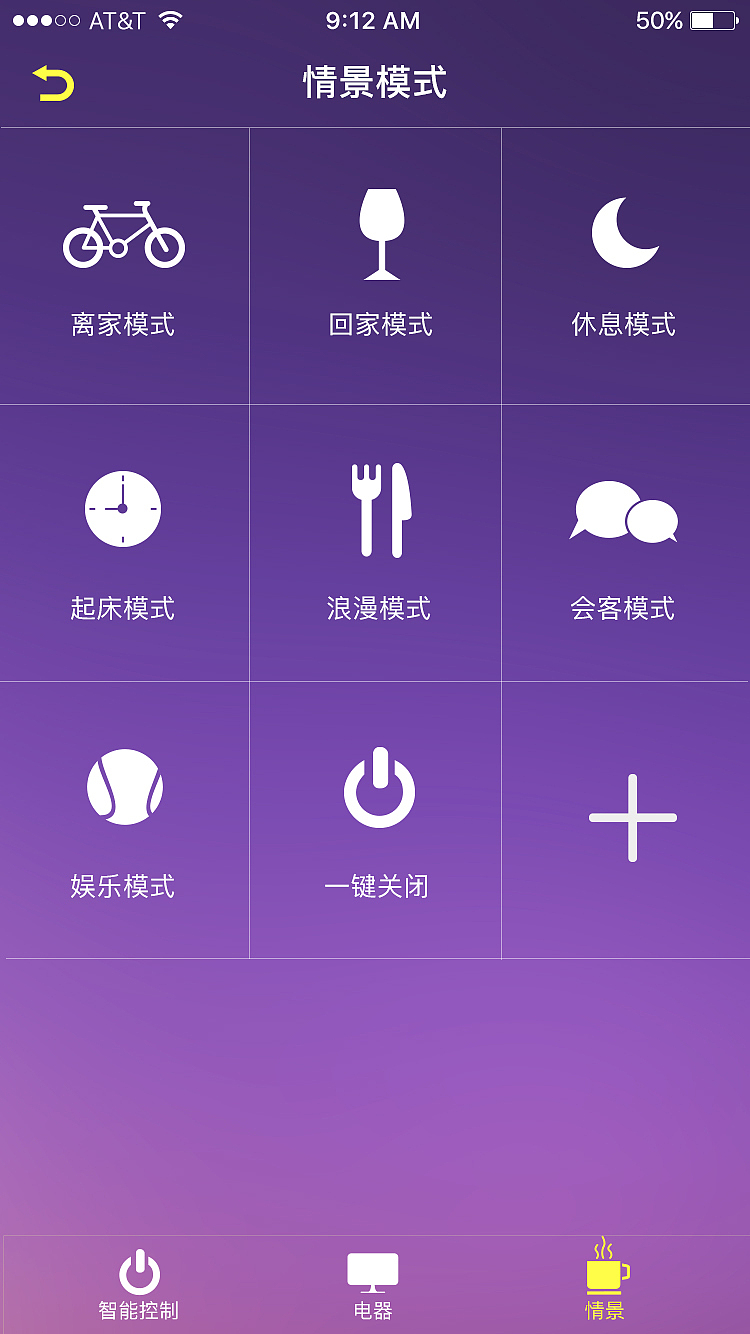The image size is (750, 1334).
Task: Turn on 休息模式 (rest mode)
Action: coord(624,266)
